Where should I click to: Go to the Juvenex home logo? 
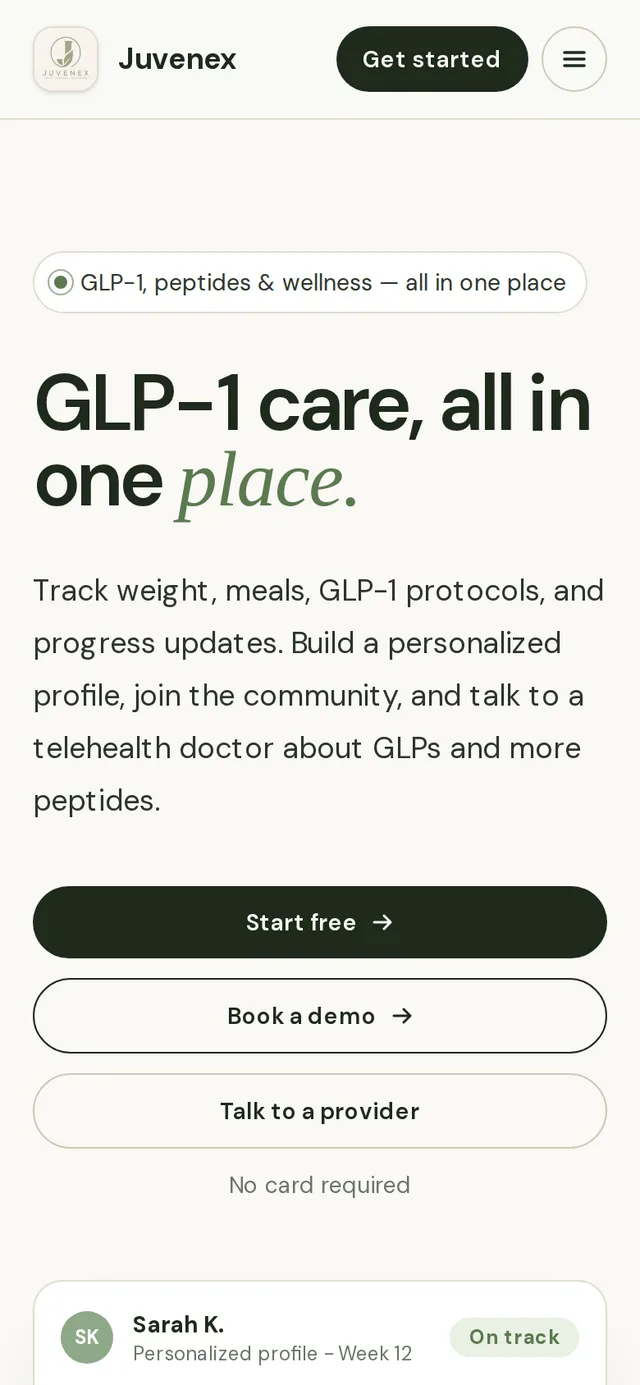tap(135, 59)
